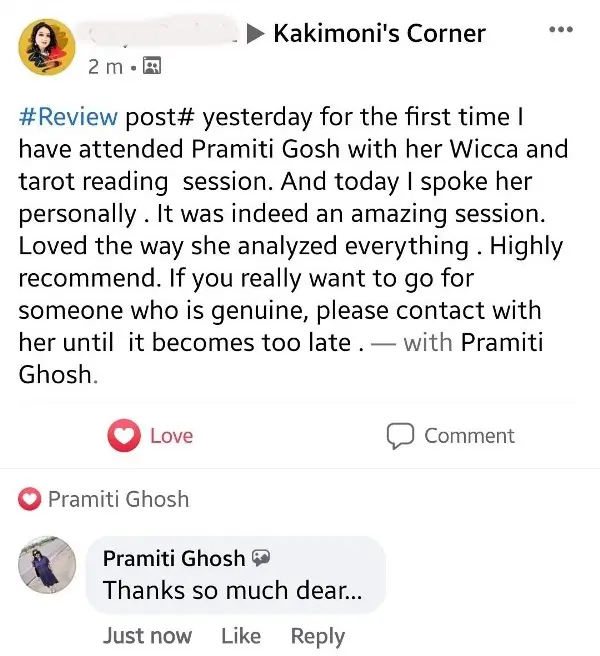Open the post's three-dot overflow menu

tap(561, 30)
